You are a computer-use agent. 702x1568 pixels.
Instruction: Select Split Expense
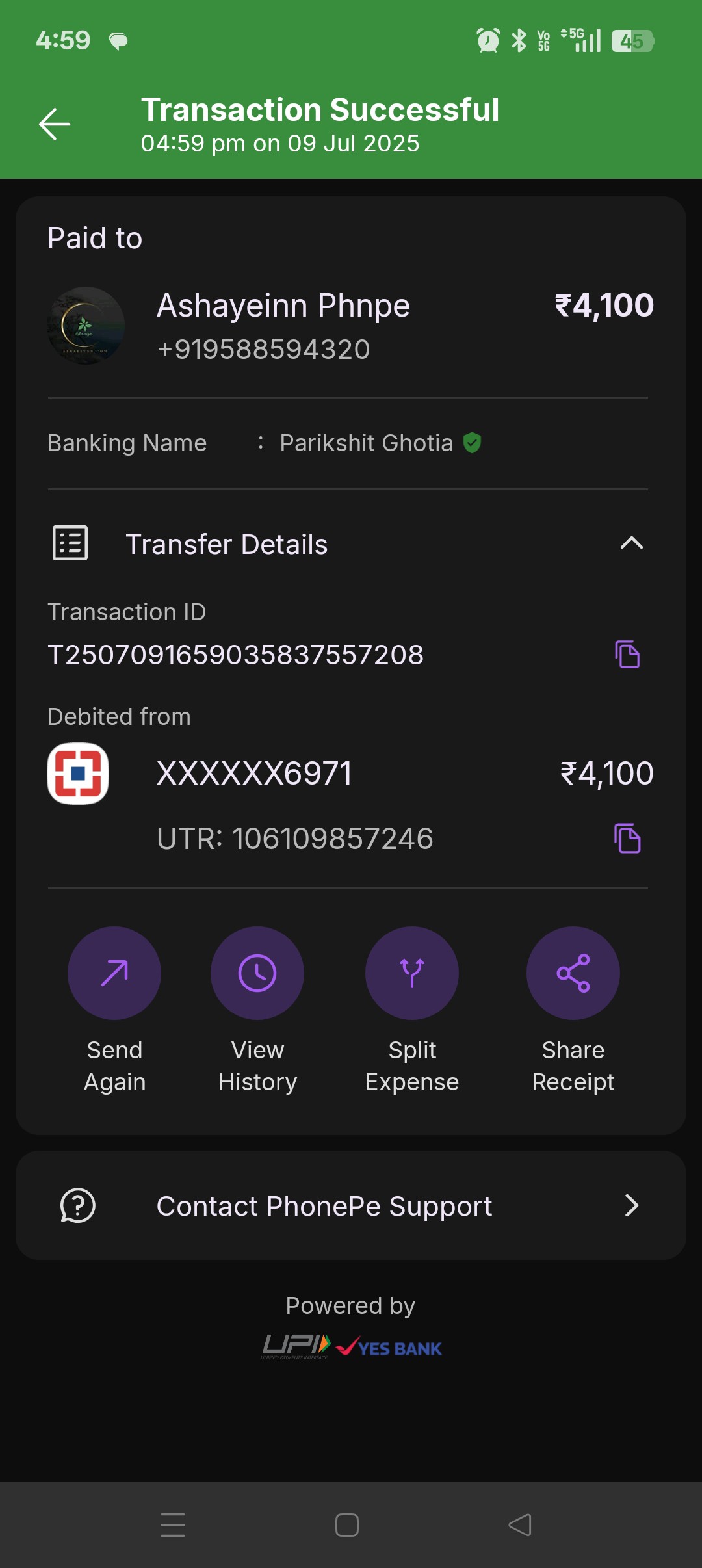(x=412, y=1010)
